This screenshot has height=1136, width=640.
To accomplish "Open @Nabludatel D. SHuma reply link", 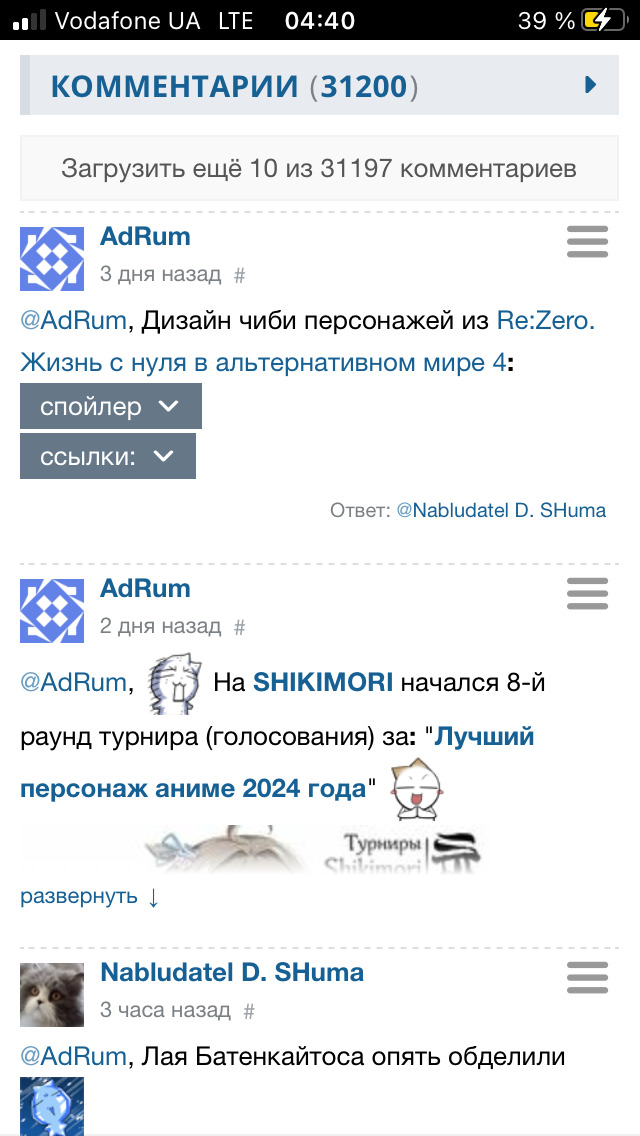I will (501, 510).
